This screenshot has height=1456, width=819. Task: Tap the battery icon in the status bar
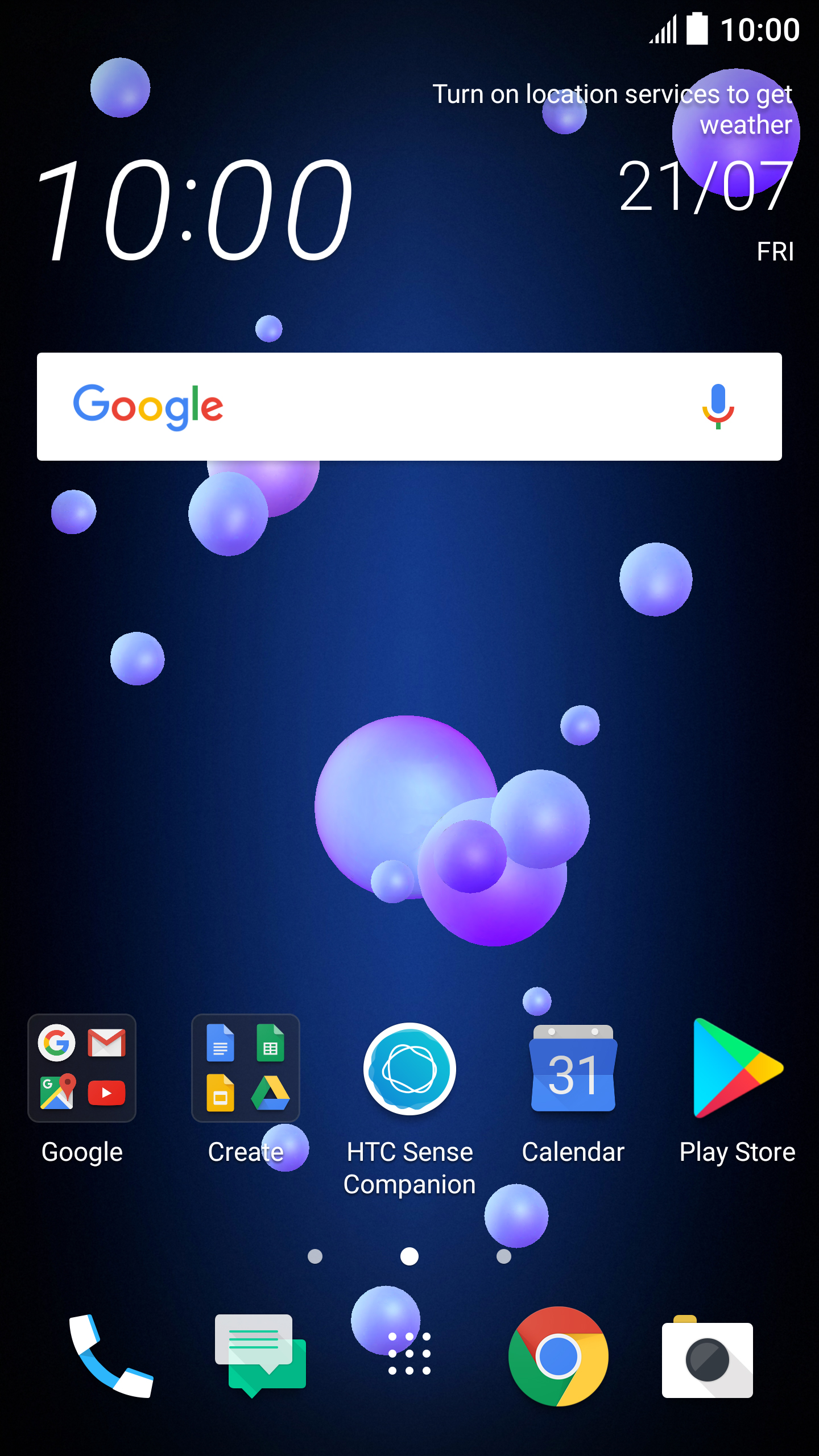click(x=698, y=30)
